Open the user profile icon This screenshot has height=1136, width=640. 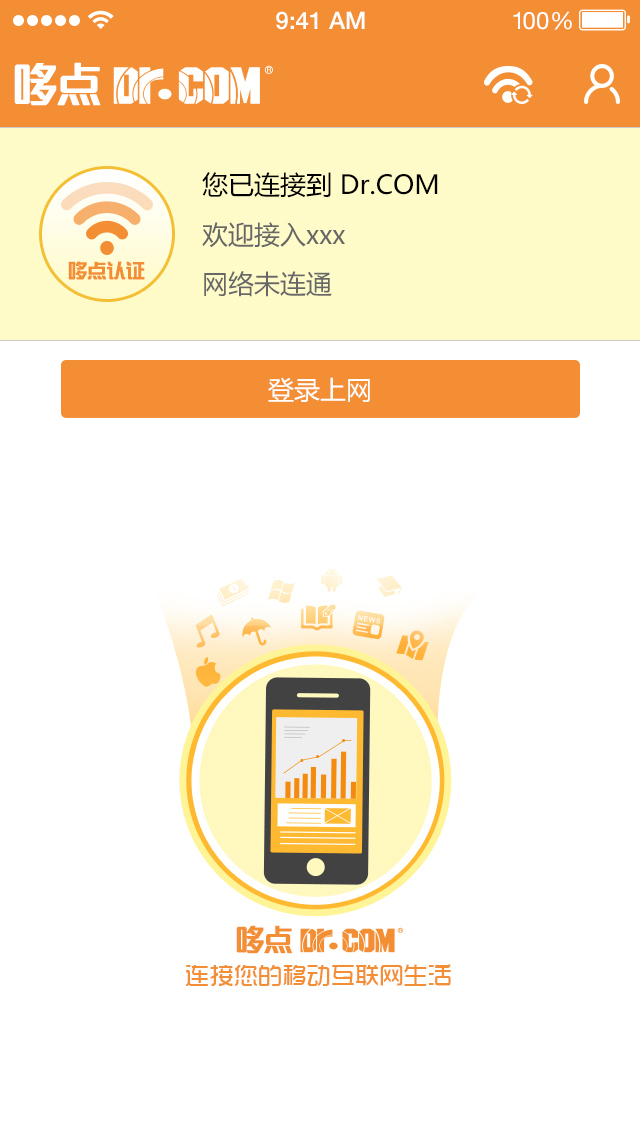coord(601,85)
